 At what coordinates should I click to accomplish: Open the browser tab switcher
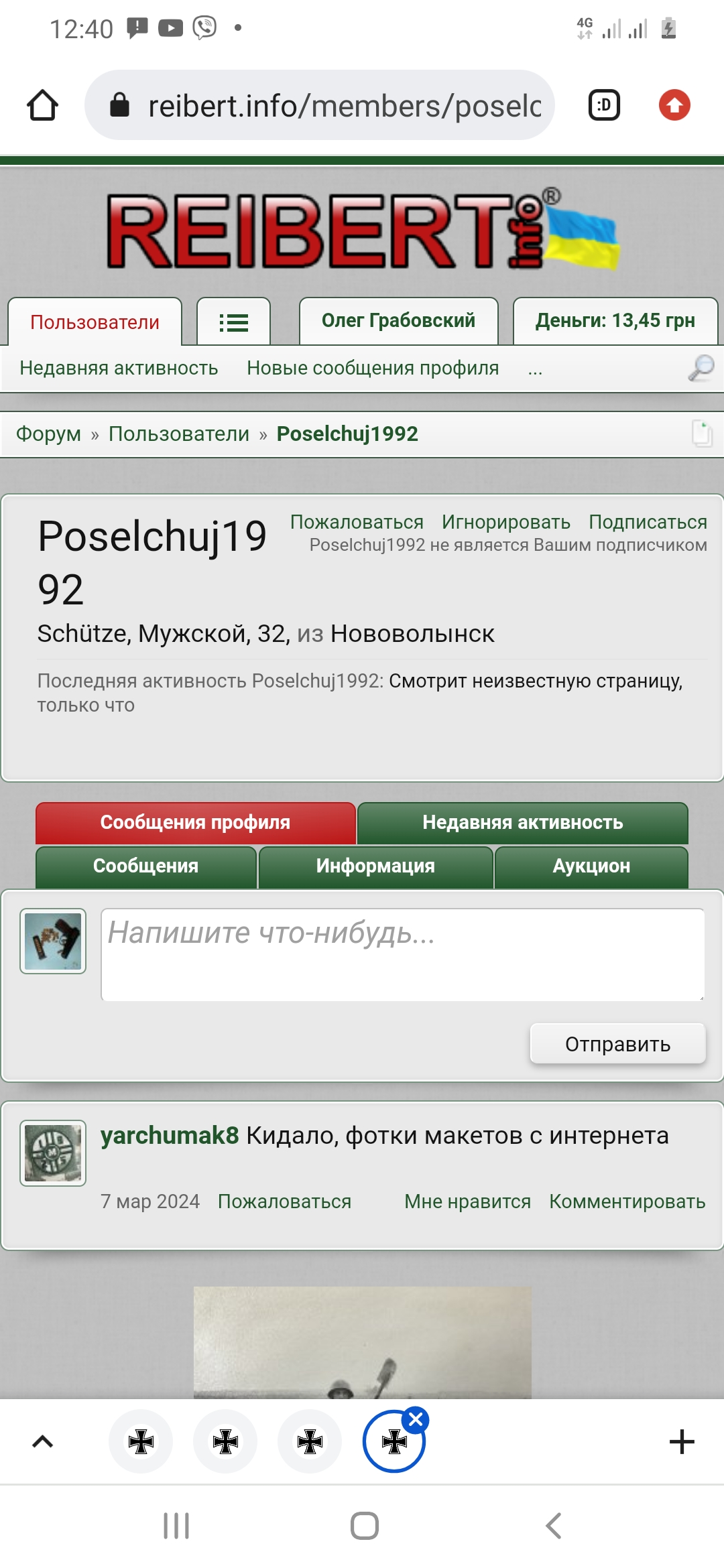tap(603, 105)
